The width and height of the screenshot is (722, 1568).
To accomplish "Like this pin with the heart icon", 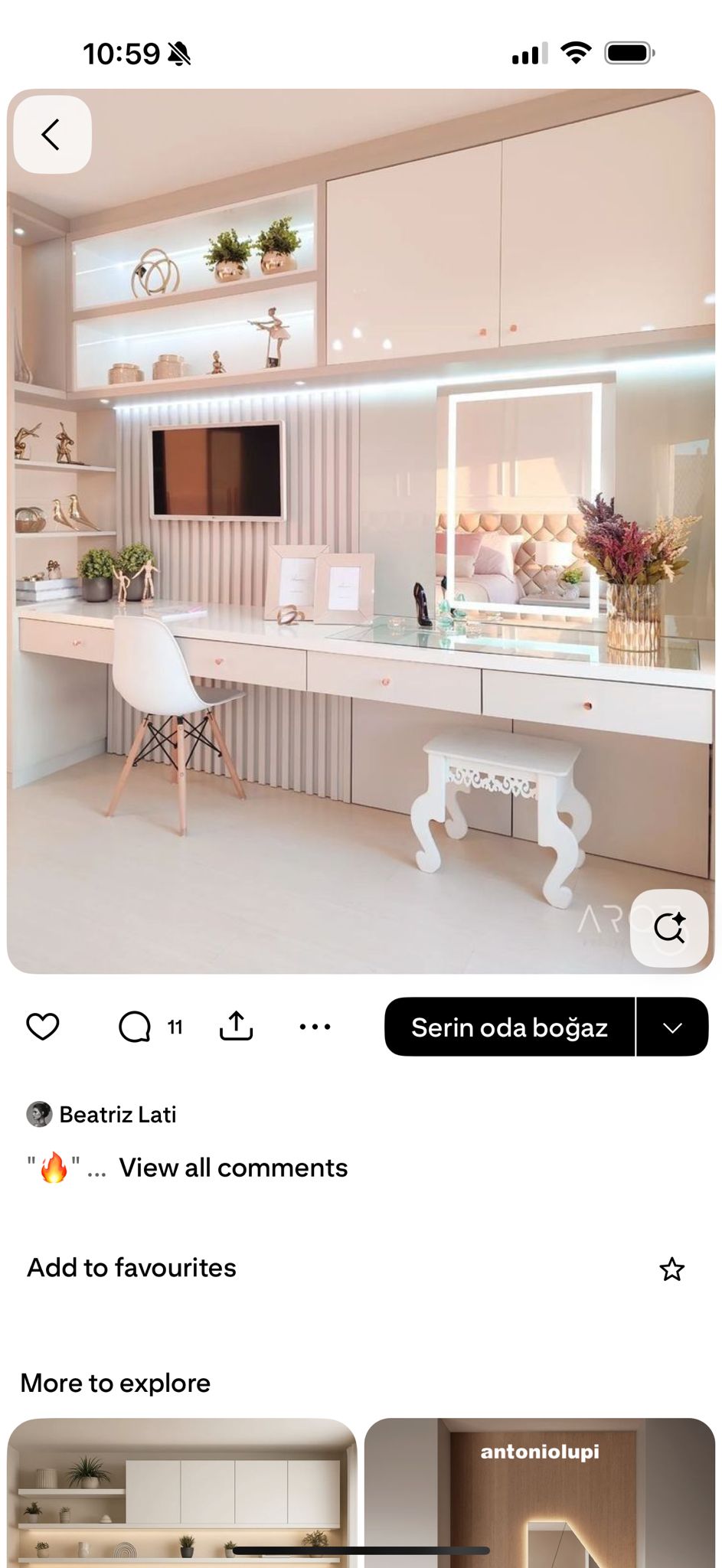I will pyautogui.click(x=43, y=1027).
